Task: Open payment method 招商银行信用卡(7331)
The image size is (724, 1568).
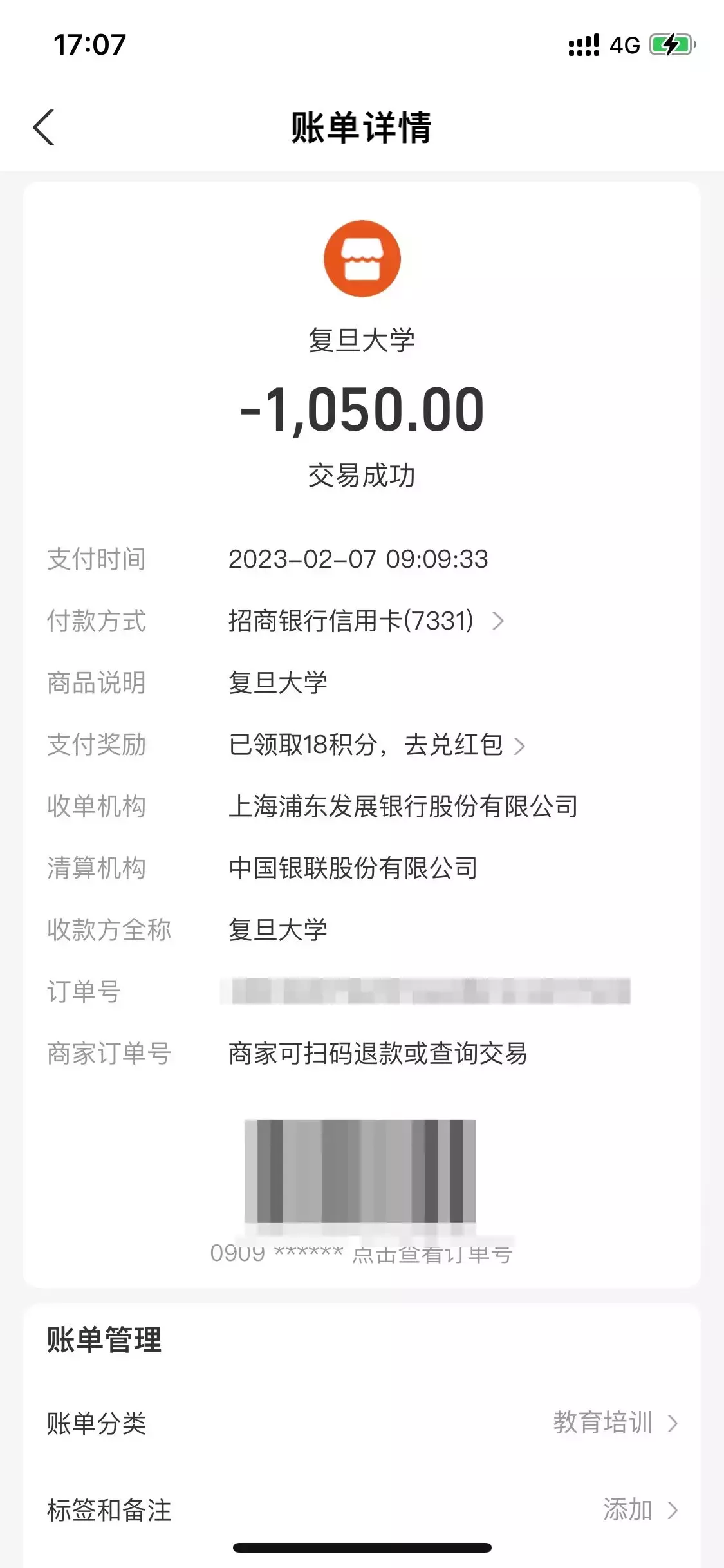Action: [366, 621]
